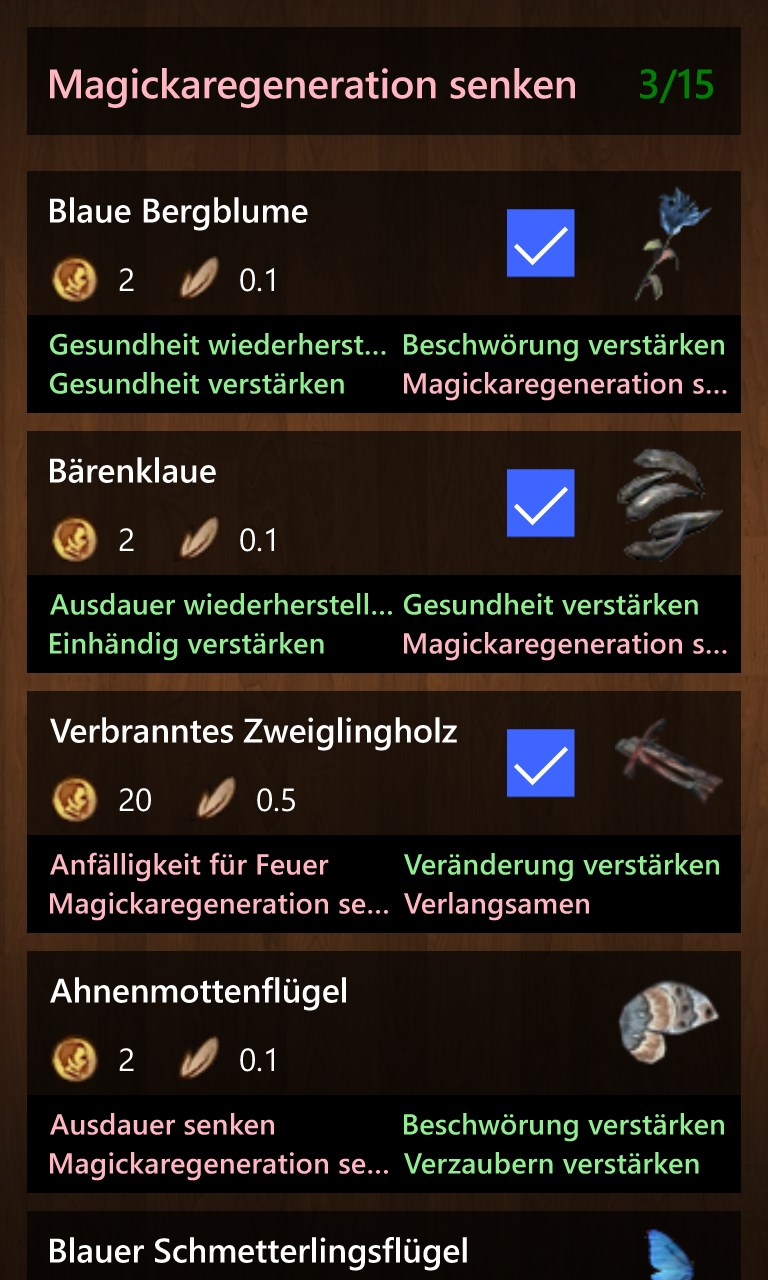
Task: Uncheck the Verbranntes Zweiglingholz checkbox
Action: click(540, 763)
